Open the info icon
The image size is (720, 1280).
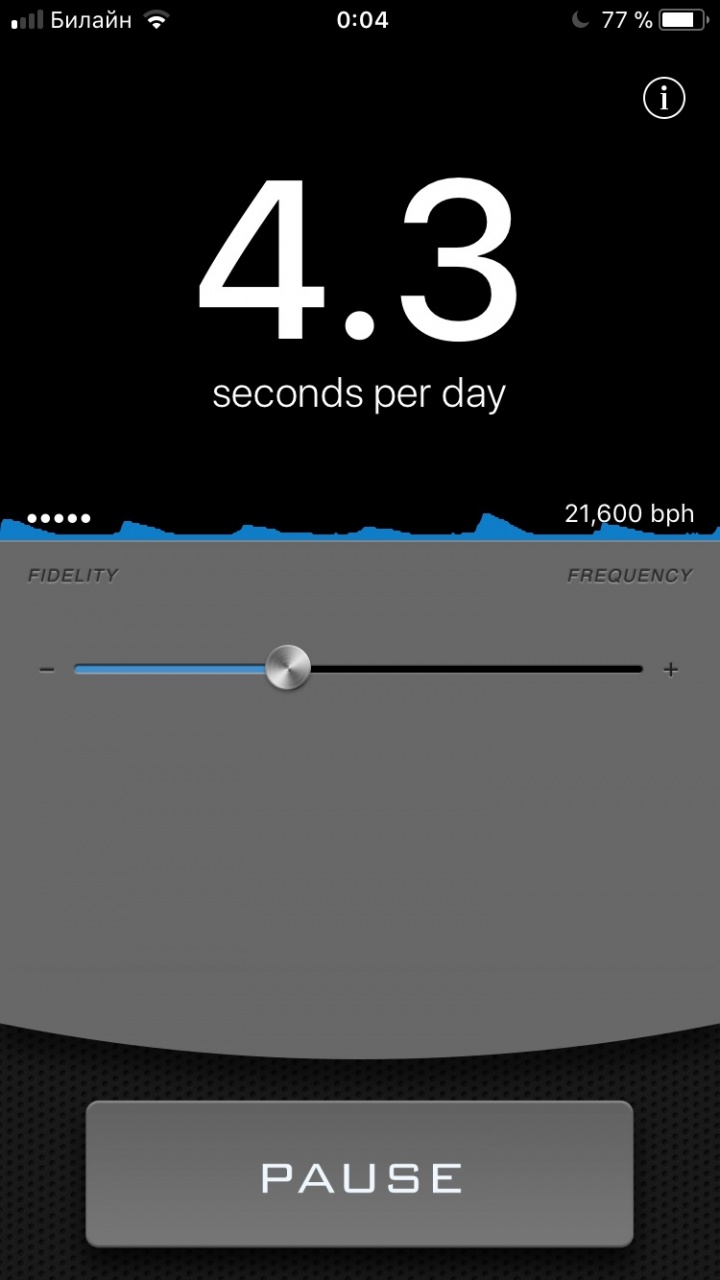tap(664, 98)
